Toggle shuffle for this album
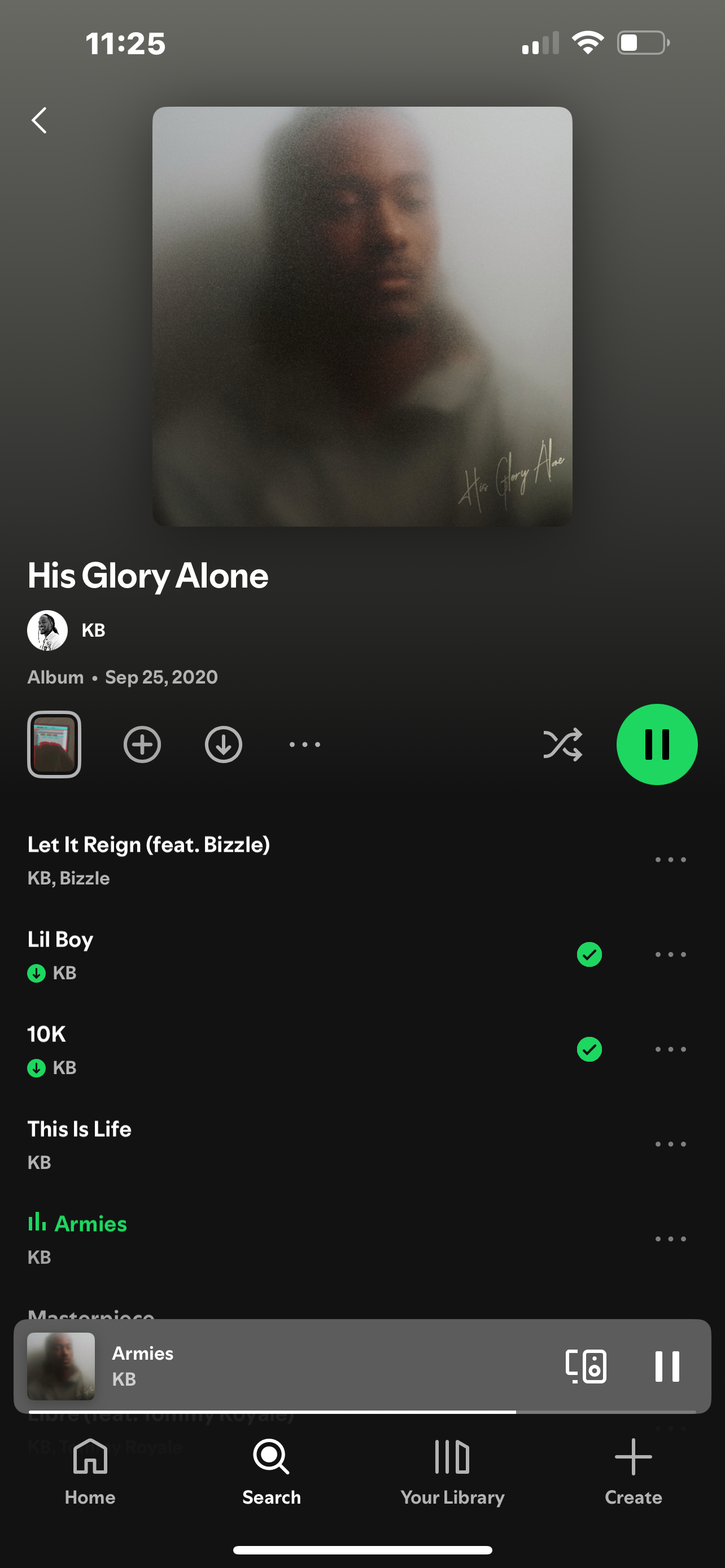Image resolution: width=725 pixels, height=1568 pixels. (562, 744)
